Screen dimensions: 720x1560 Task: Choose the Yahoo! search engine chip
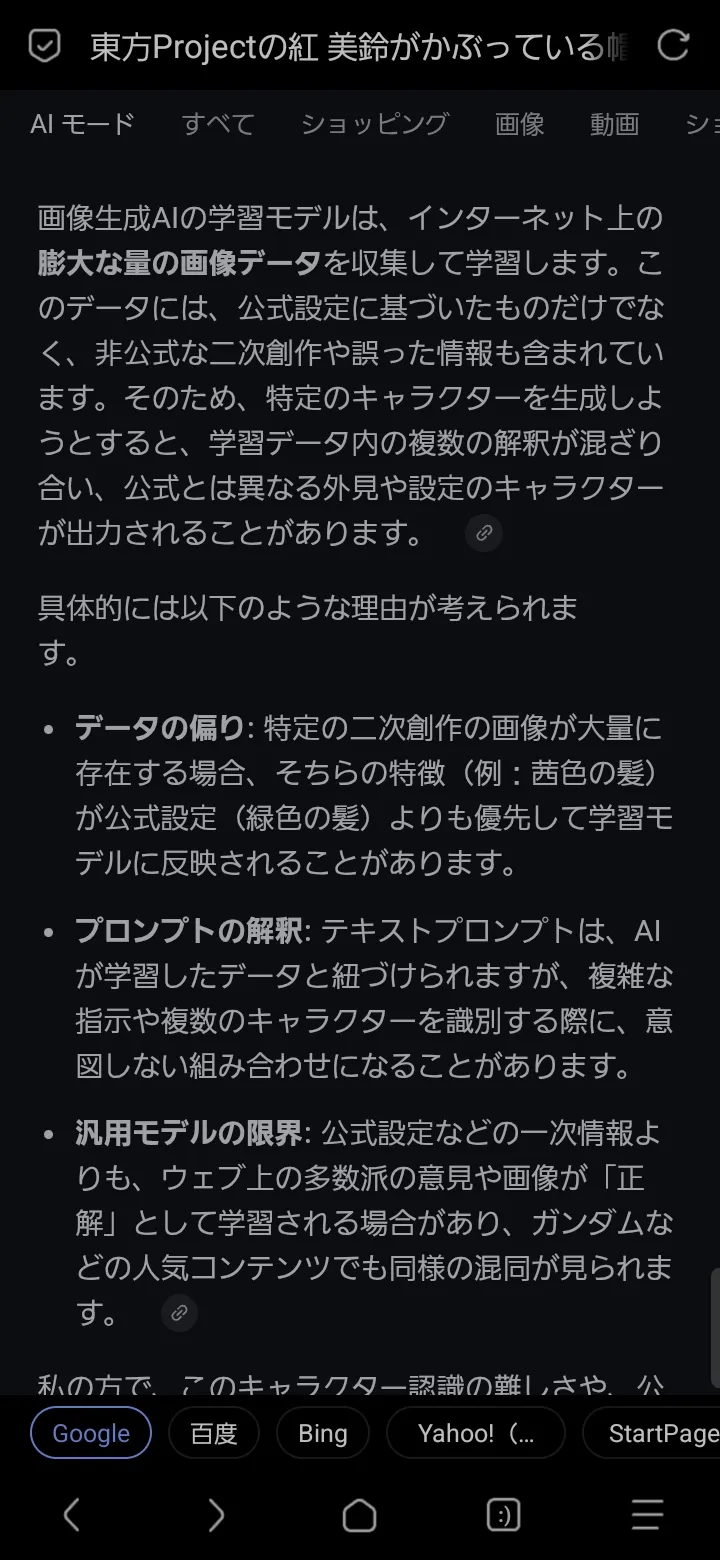[475, 1433]
